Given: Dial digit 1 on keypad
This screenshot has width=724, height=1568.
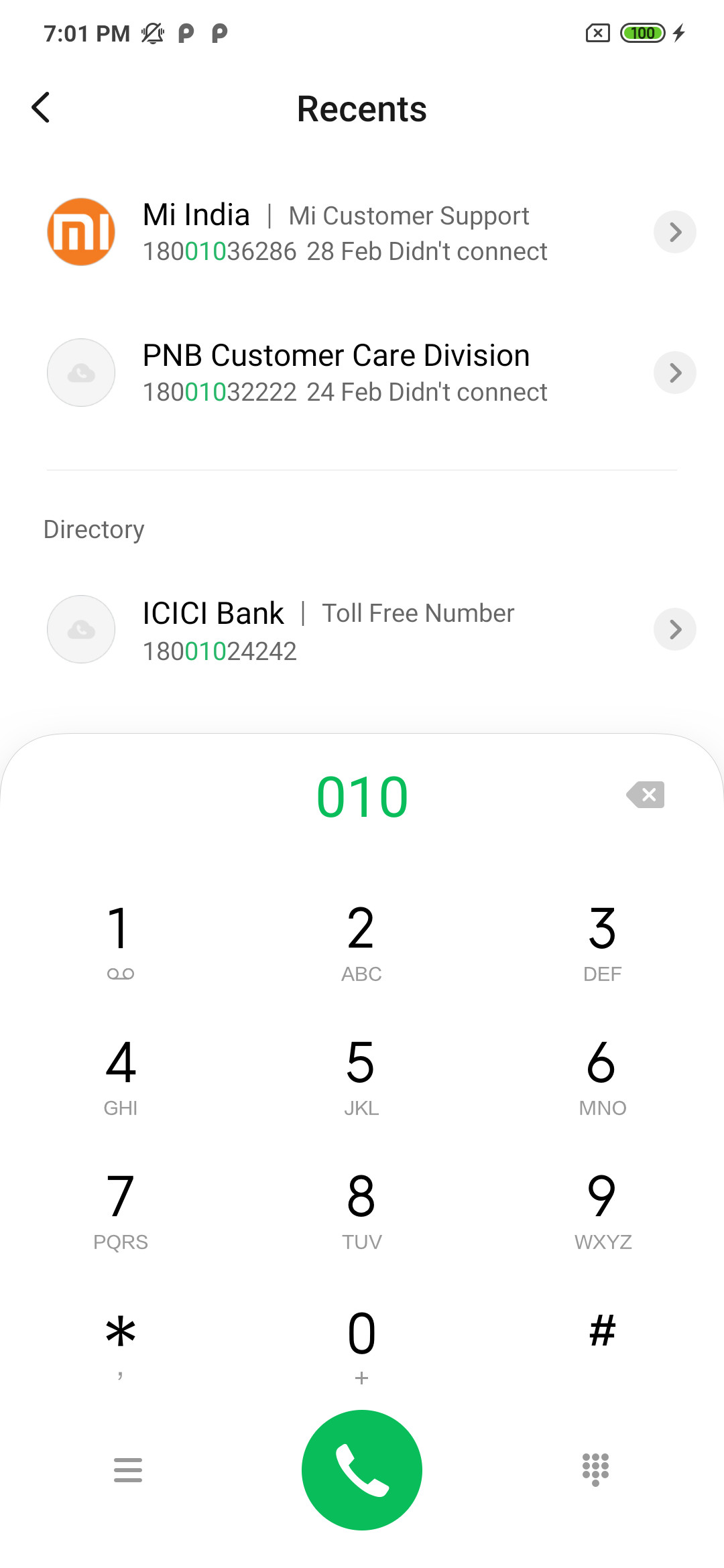Looking at the screenshot, I should click(121, 941).
